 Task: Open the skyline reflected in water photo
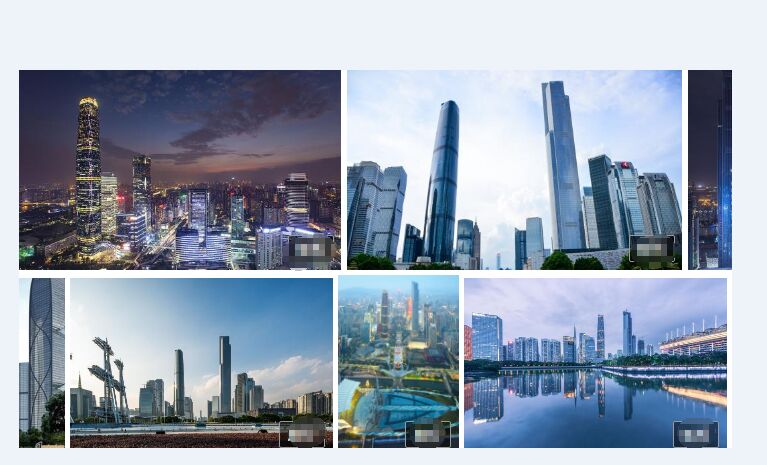click(595, 362)
